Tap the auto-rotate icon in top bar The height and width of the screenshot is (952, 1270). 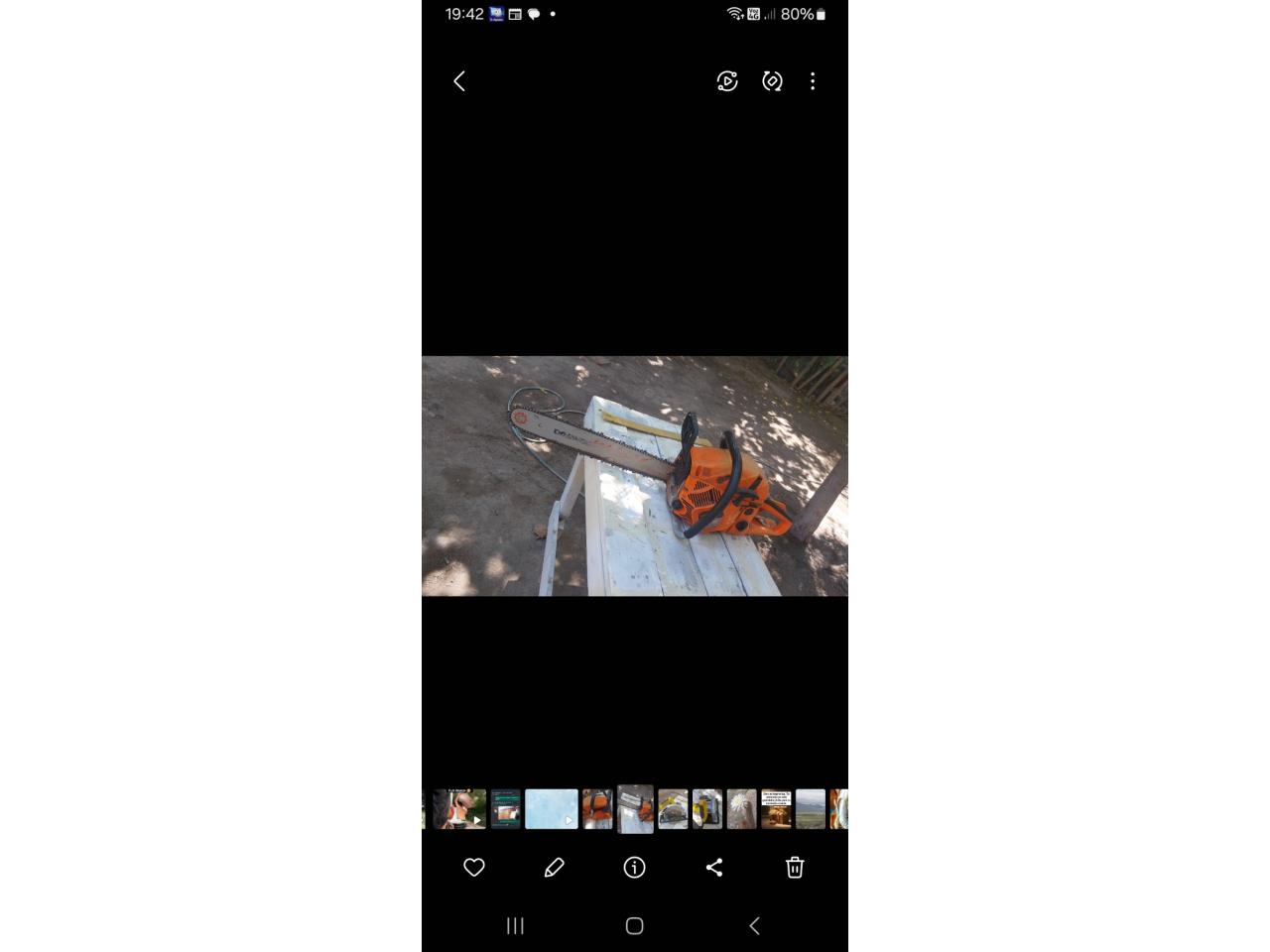[772, 81]
